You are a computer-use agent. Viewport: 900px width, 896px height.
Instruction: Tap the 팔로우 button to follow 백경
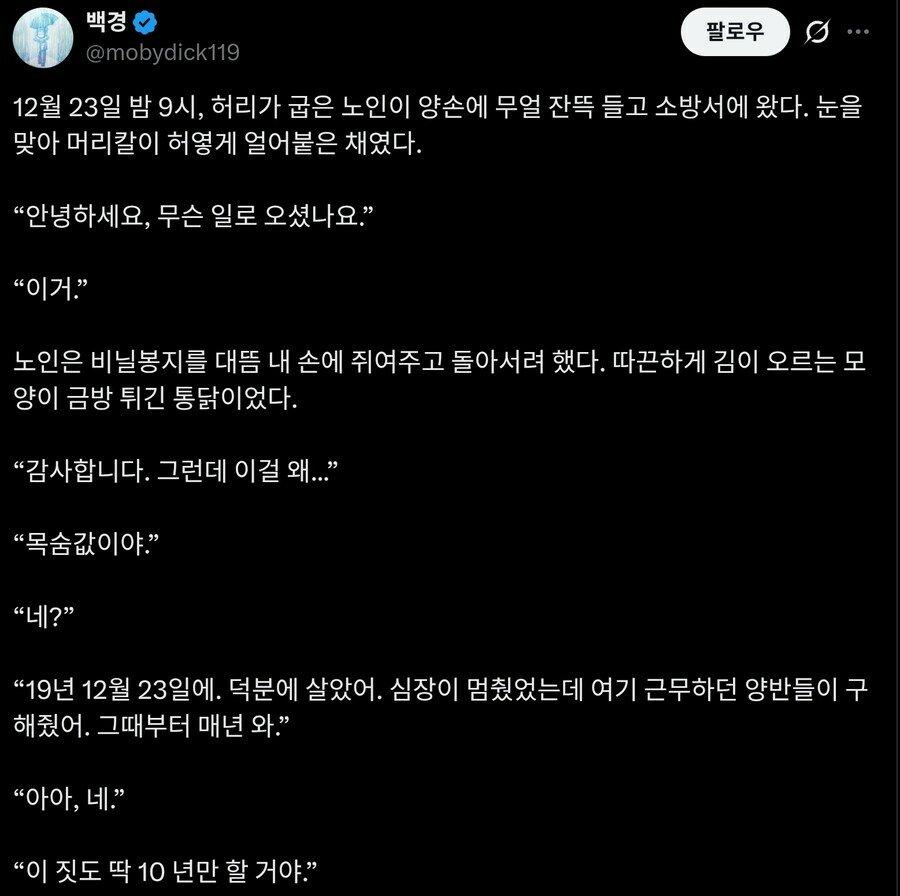(735, 32)
